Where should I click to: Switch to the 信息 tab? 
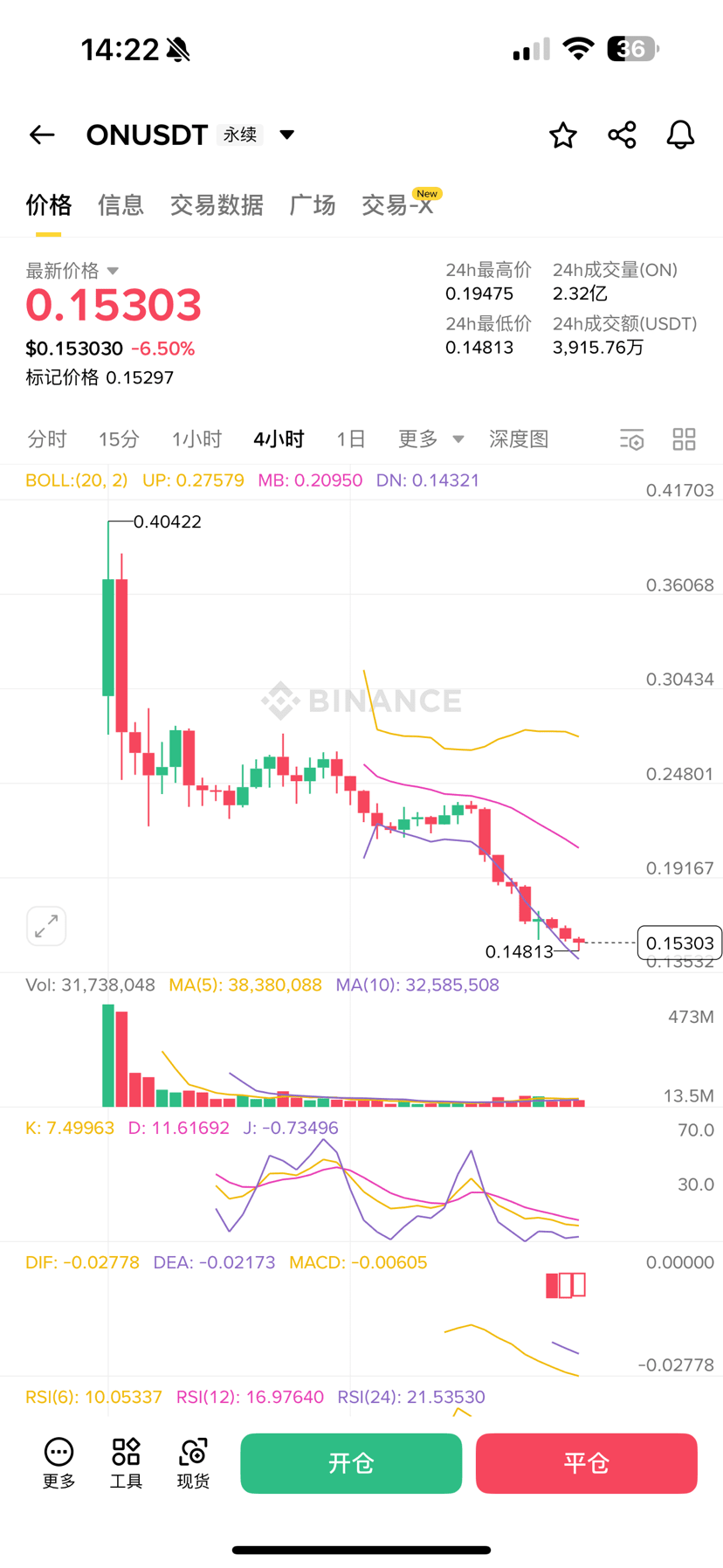click(120, 205)
